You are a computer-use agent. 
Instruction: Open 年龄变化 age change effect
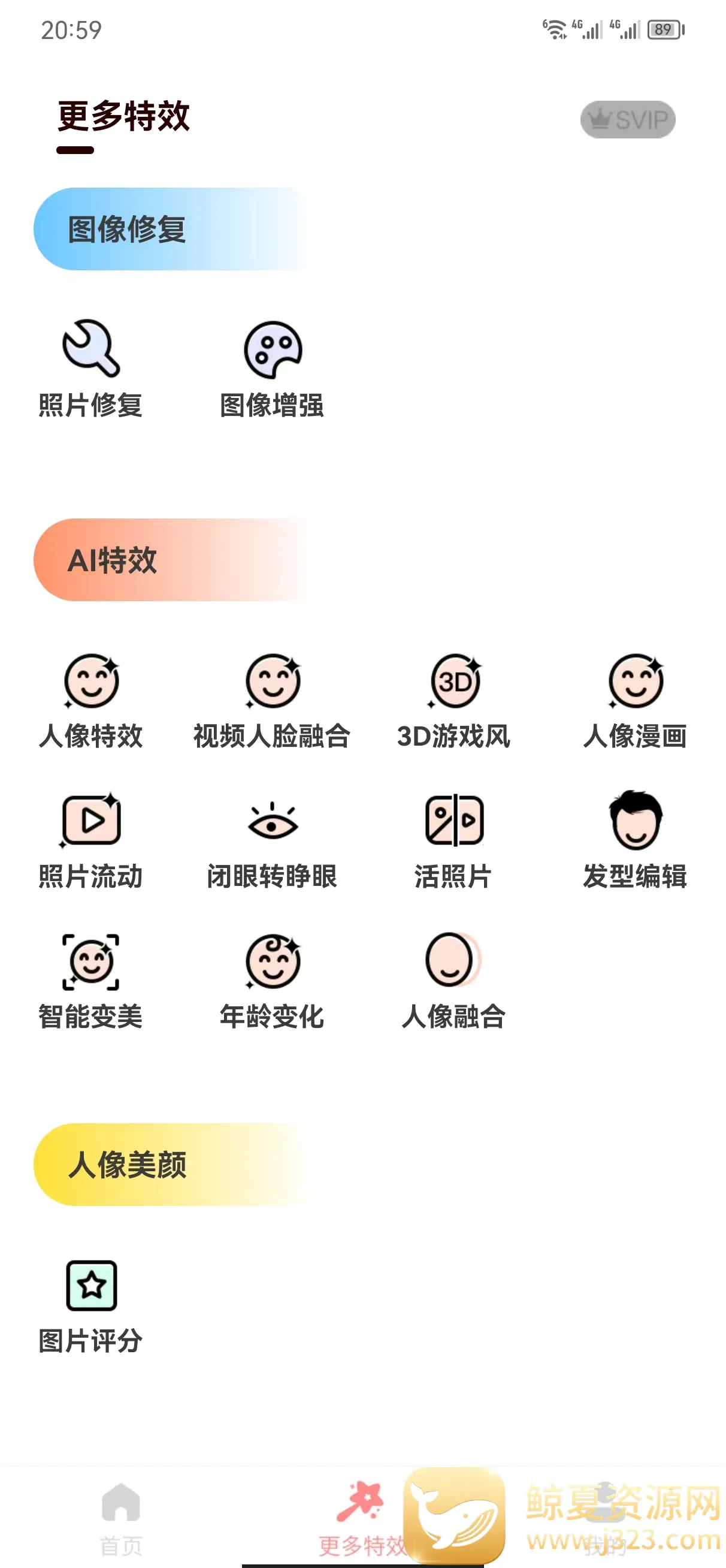(x=272, y=980)
